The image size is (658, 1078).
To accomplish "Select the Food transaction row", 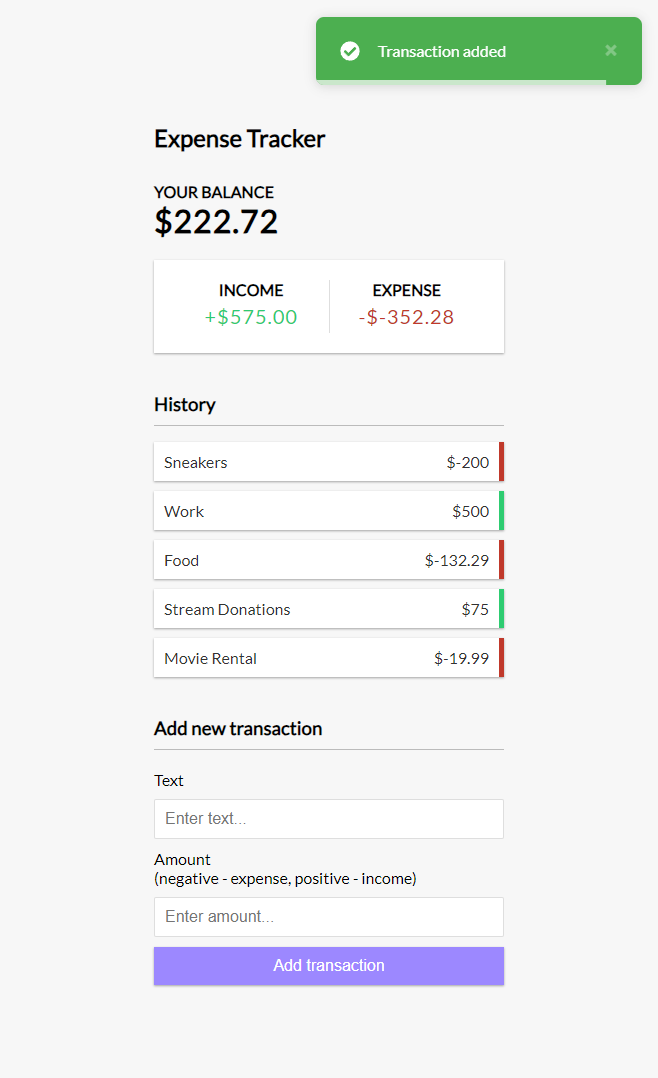I will click(x=329, y=560).
